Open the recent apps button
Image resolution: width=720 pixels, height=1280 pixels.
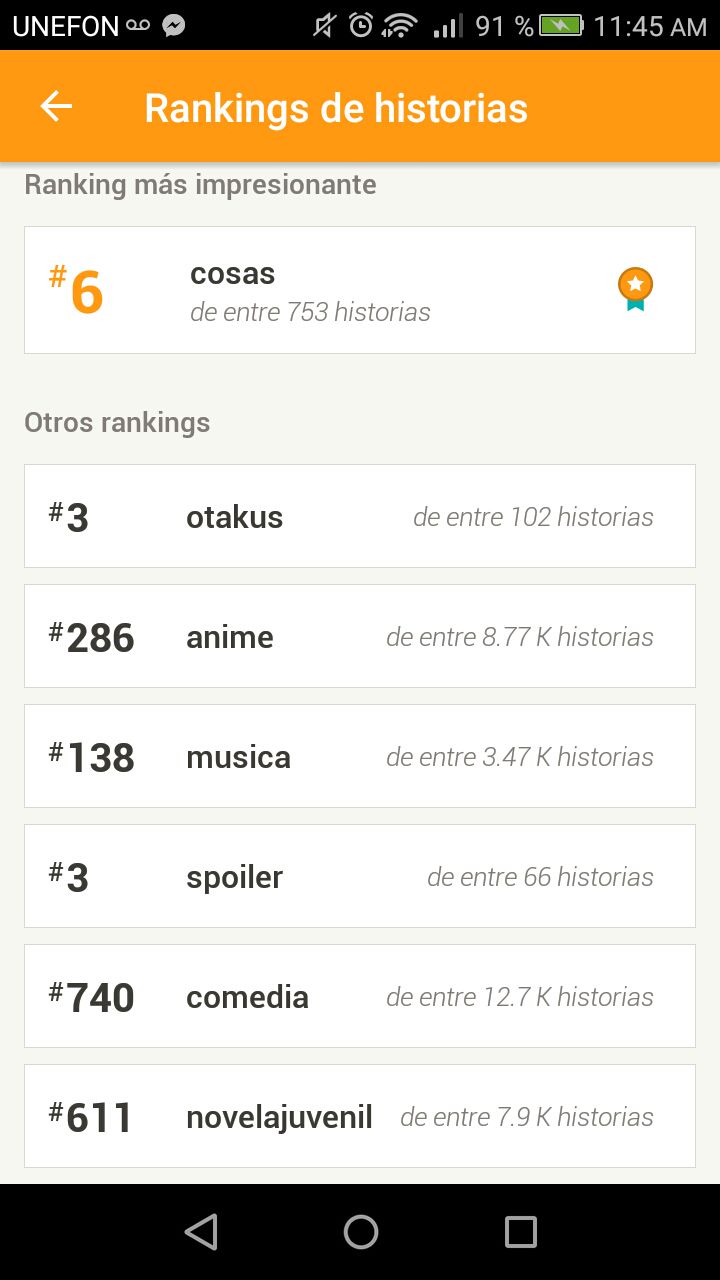coord(520,1232)
